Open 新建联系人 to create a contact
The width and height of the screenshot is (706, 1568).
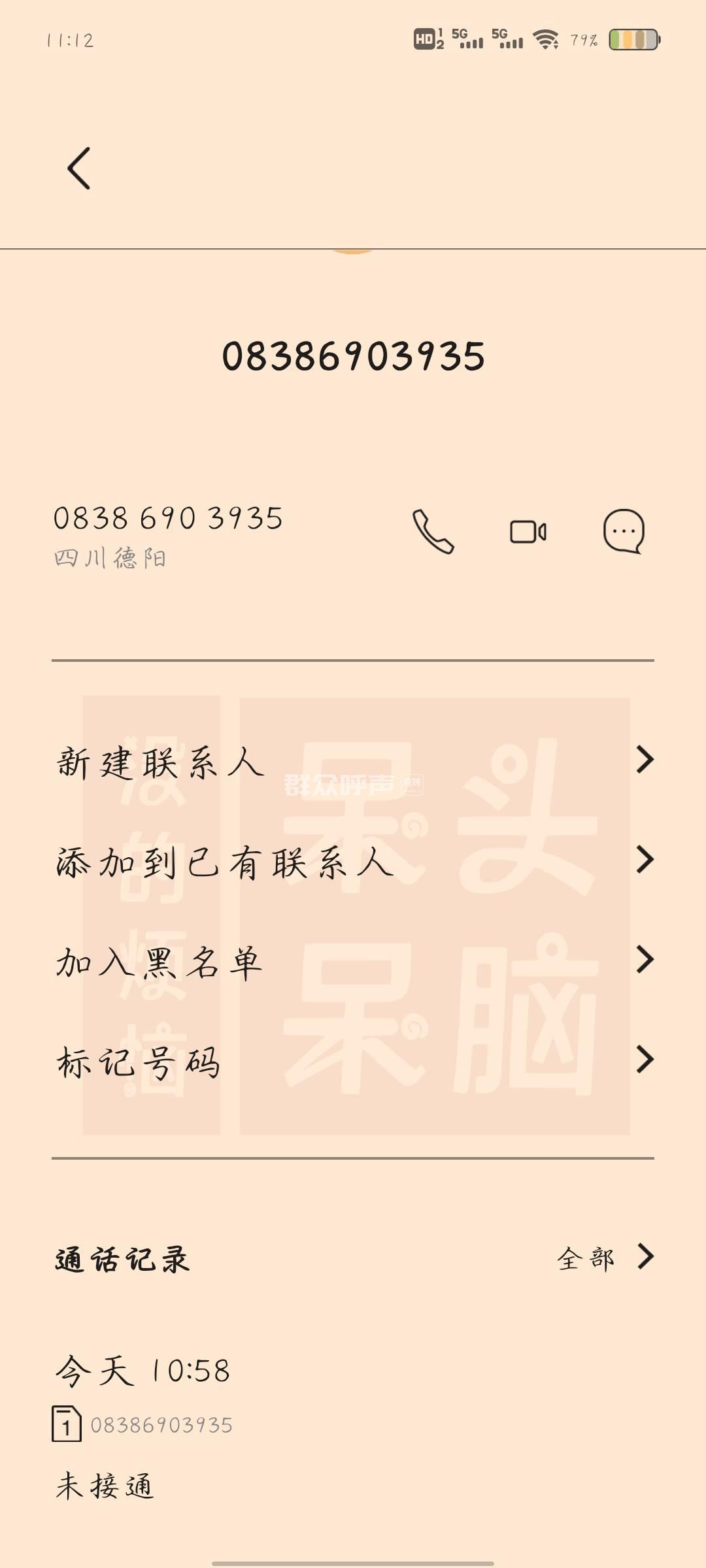tap(353, 761)
